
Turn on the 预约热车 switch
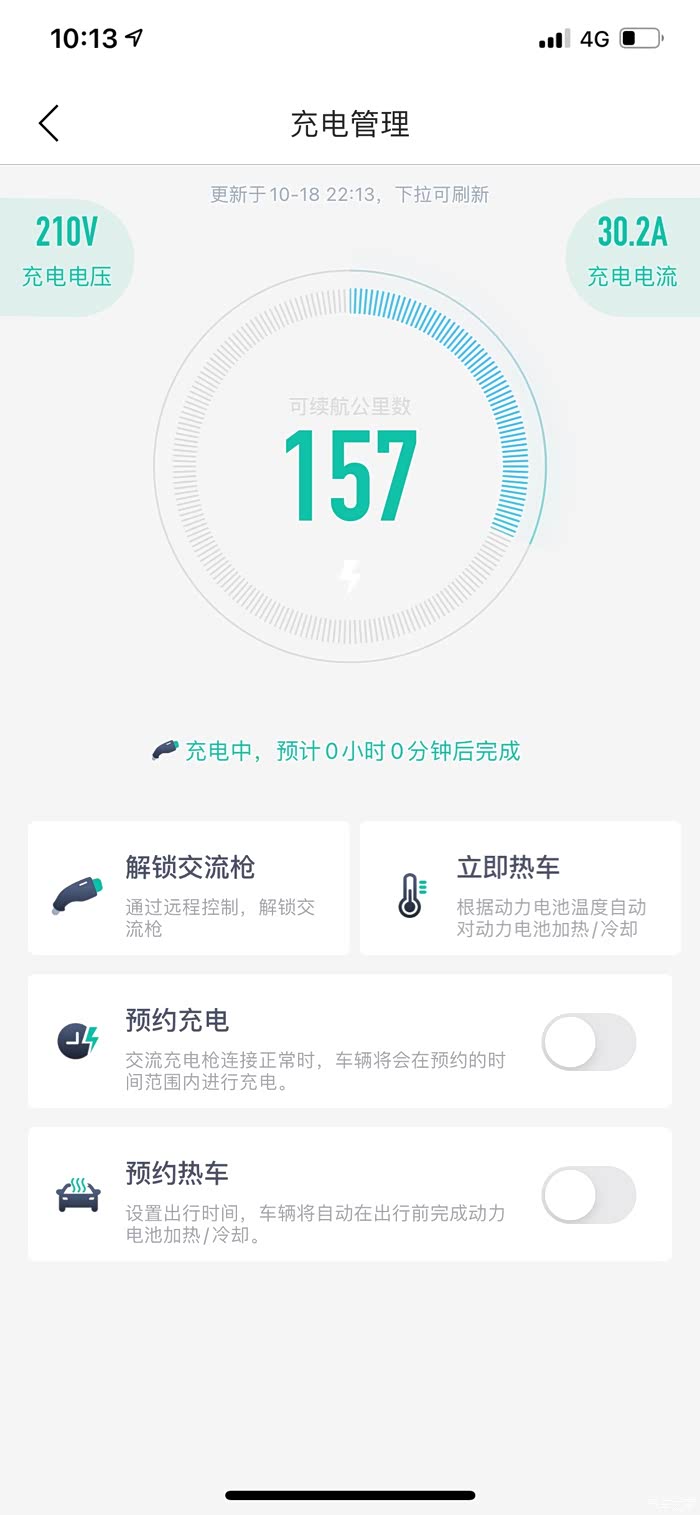589,1194
